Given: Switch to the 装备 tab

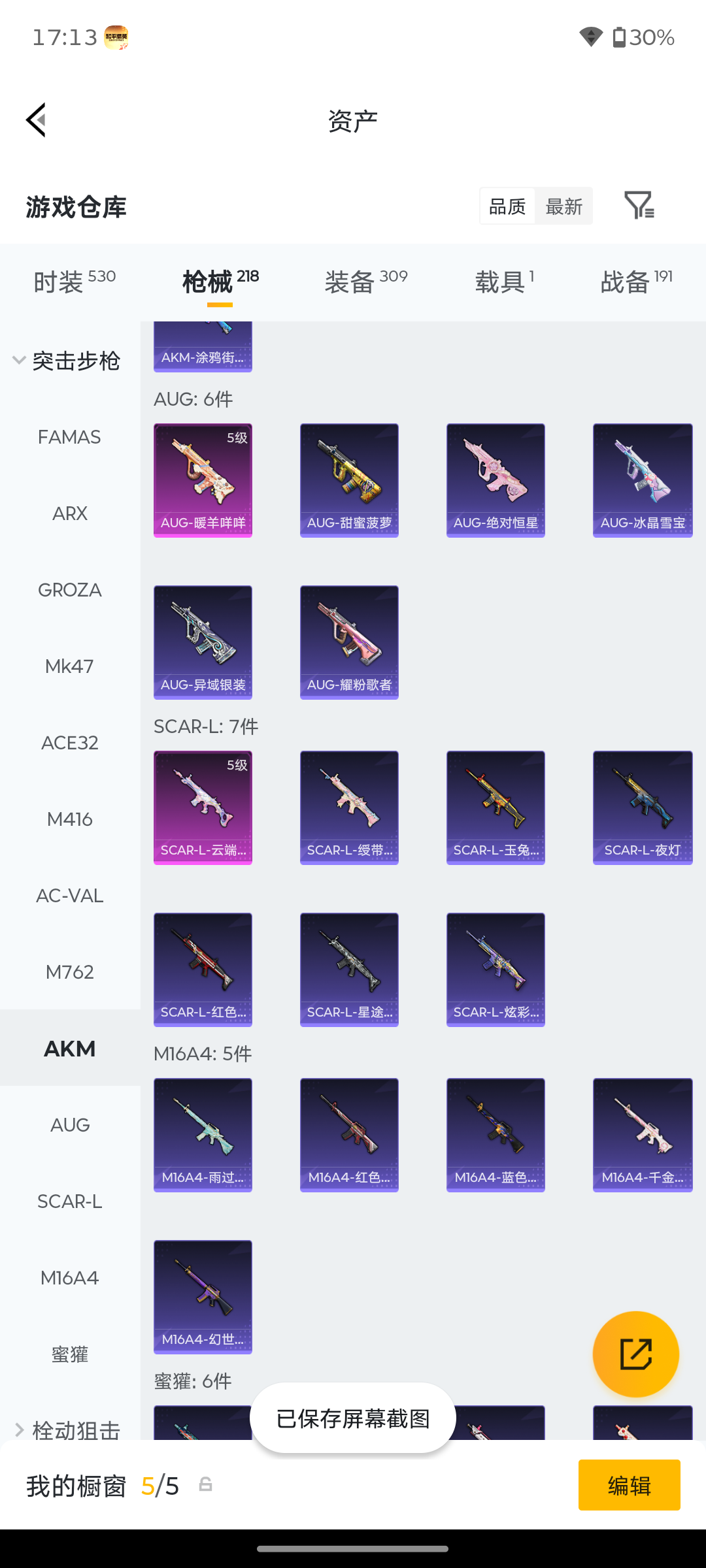Looking at the screenshot, I should [x=366, y=282].
